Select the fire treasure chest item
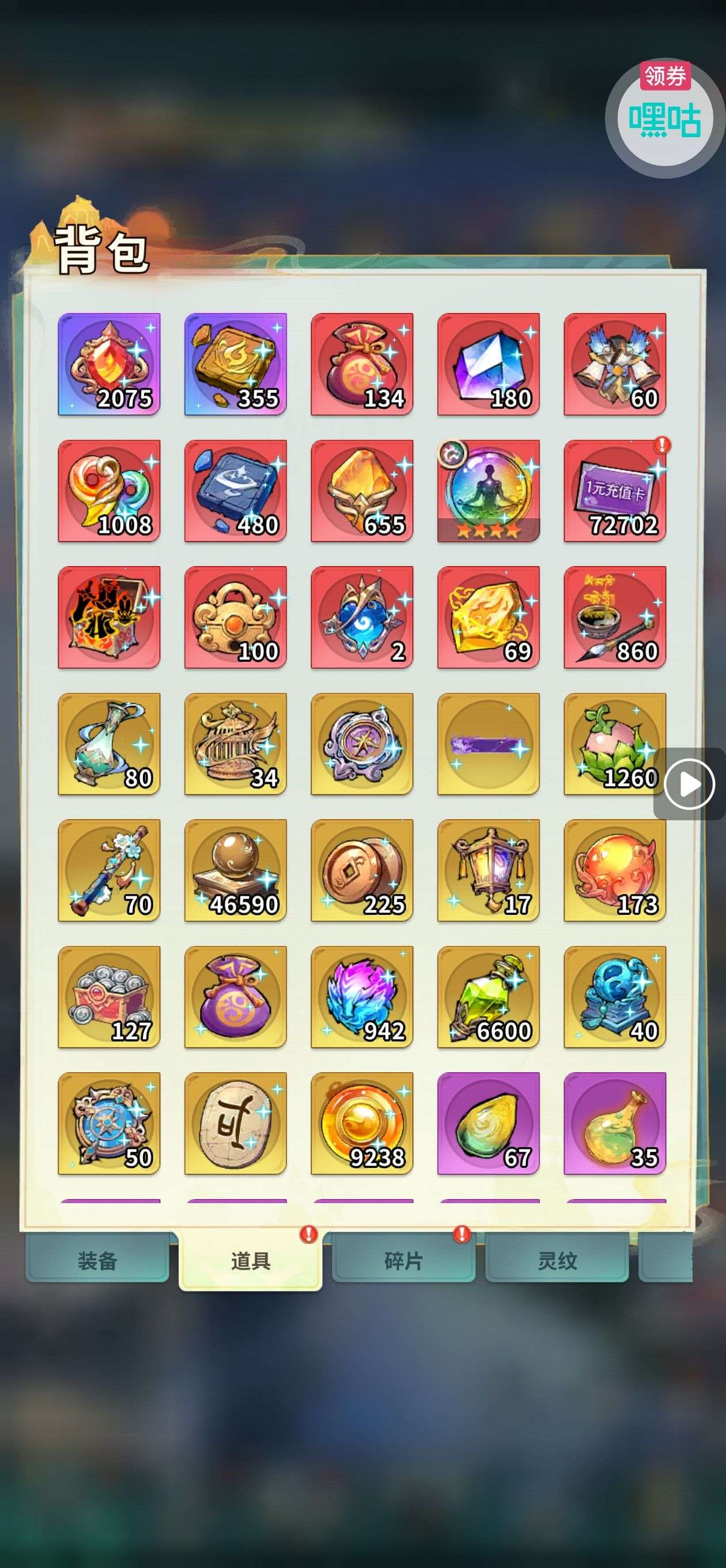726x1568 pixels. 109,617
